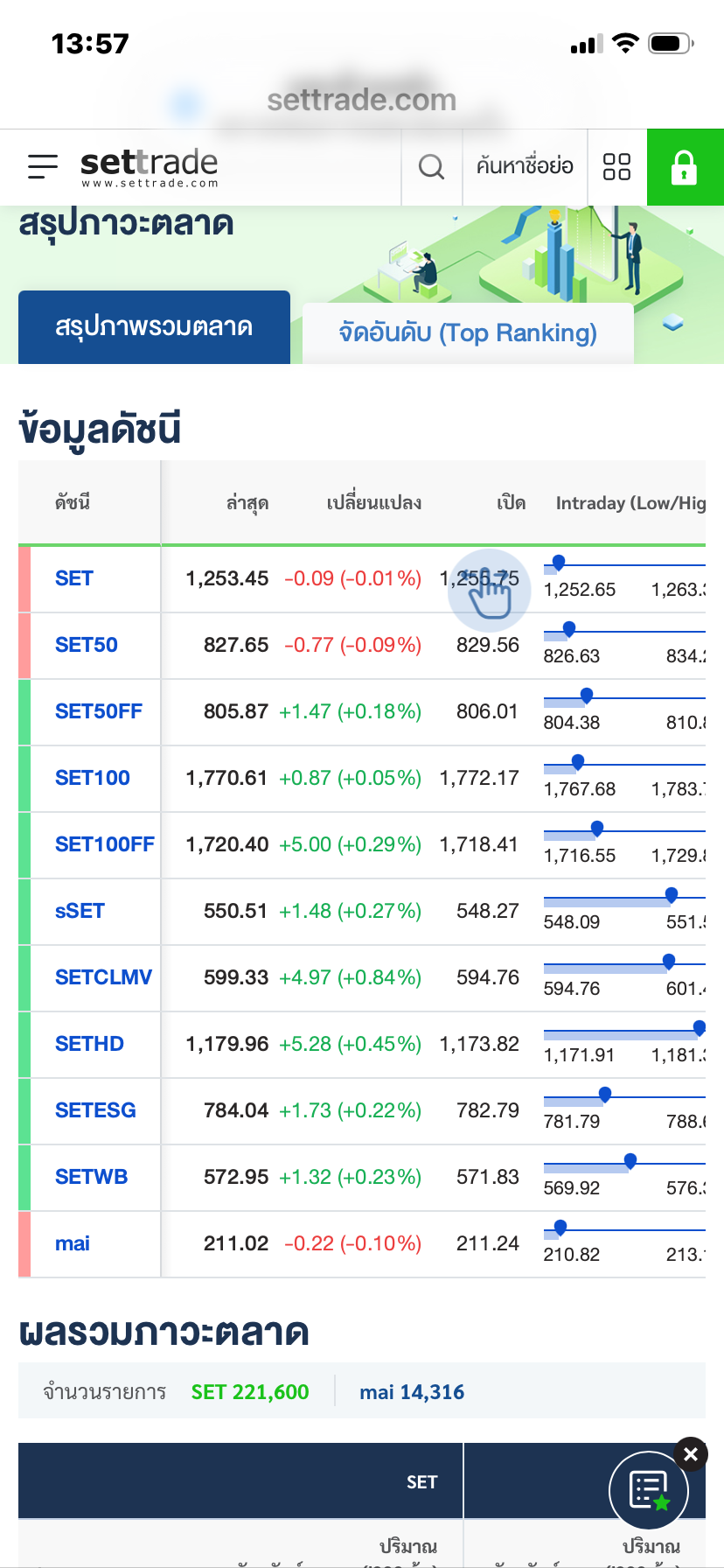
Task: Tap the green lock login button
Action: [x=685, y=166]
